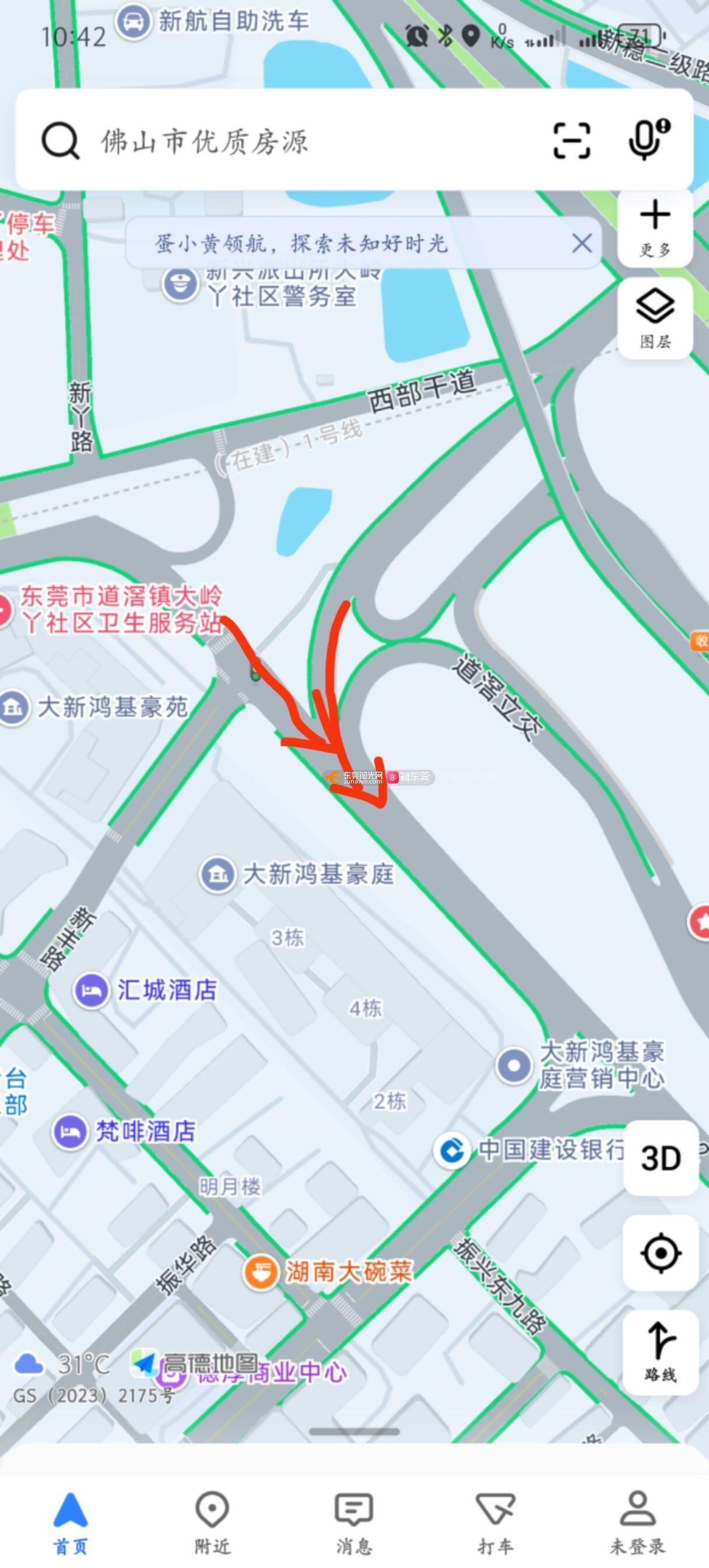The width and height of the screenshot is (709, 1568).
Task: Open the 图层 map layers button
Action: 655,318
